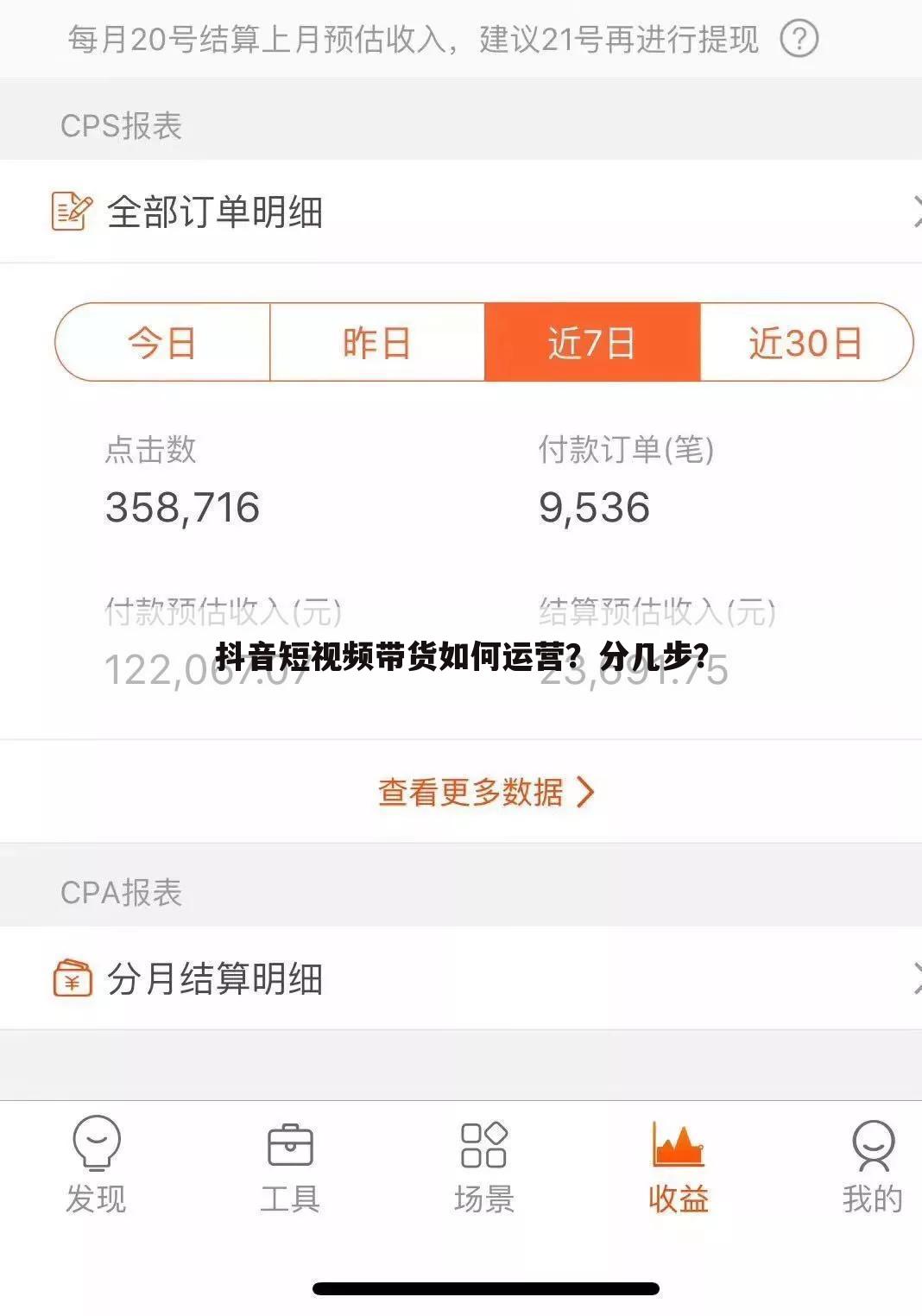Switch to the 近7日 tab

coord(591,344)
